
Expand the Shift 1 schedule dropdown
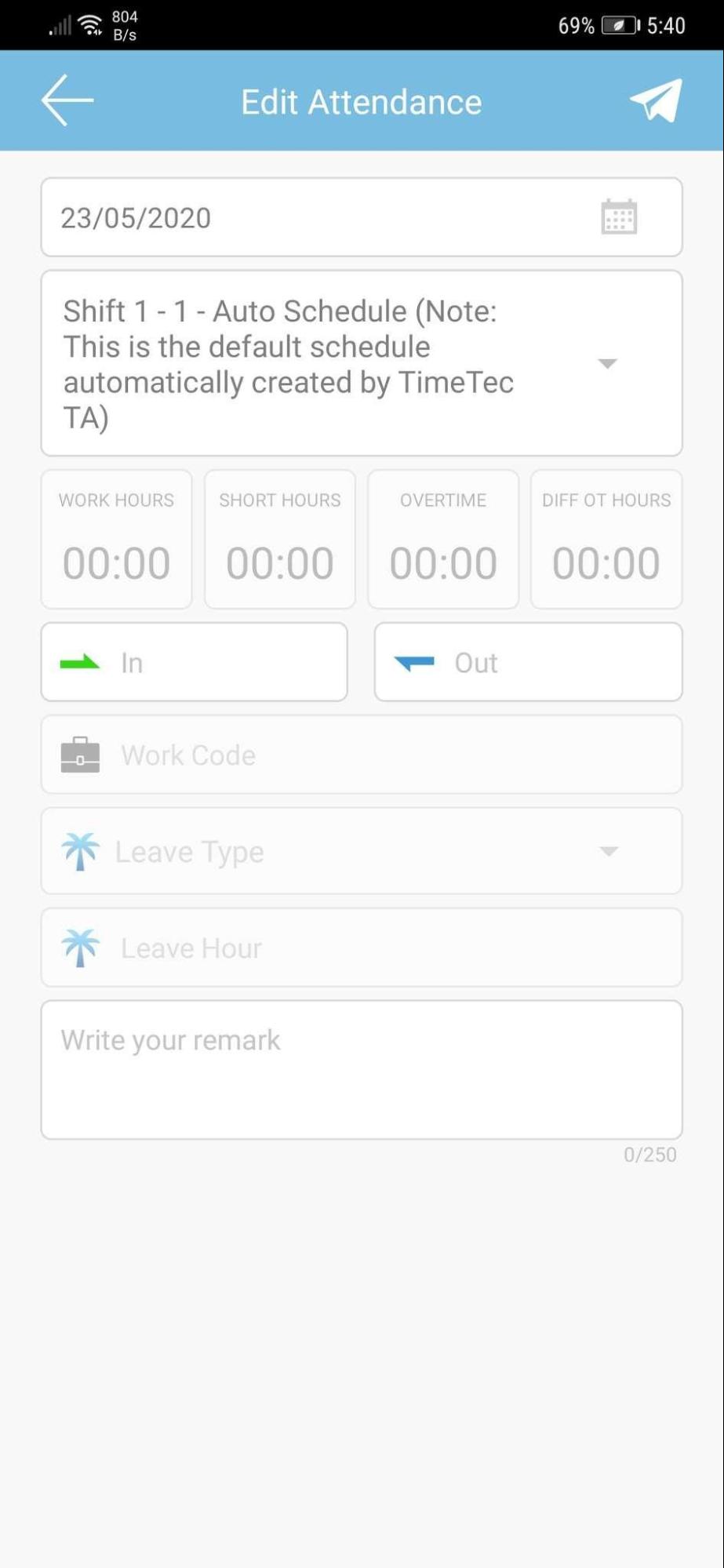click(362, 363)
